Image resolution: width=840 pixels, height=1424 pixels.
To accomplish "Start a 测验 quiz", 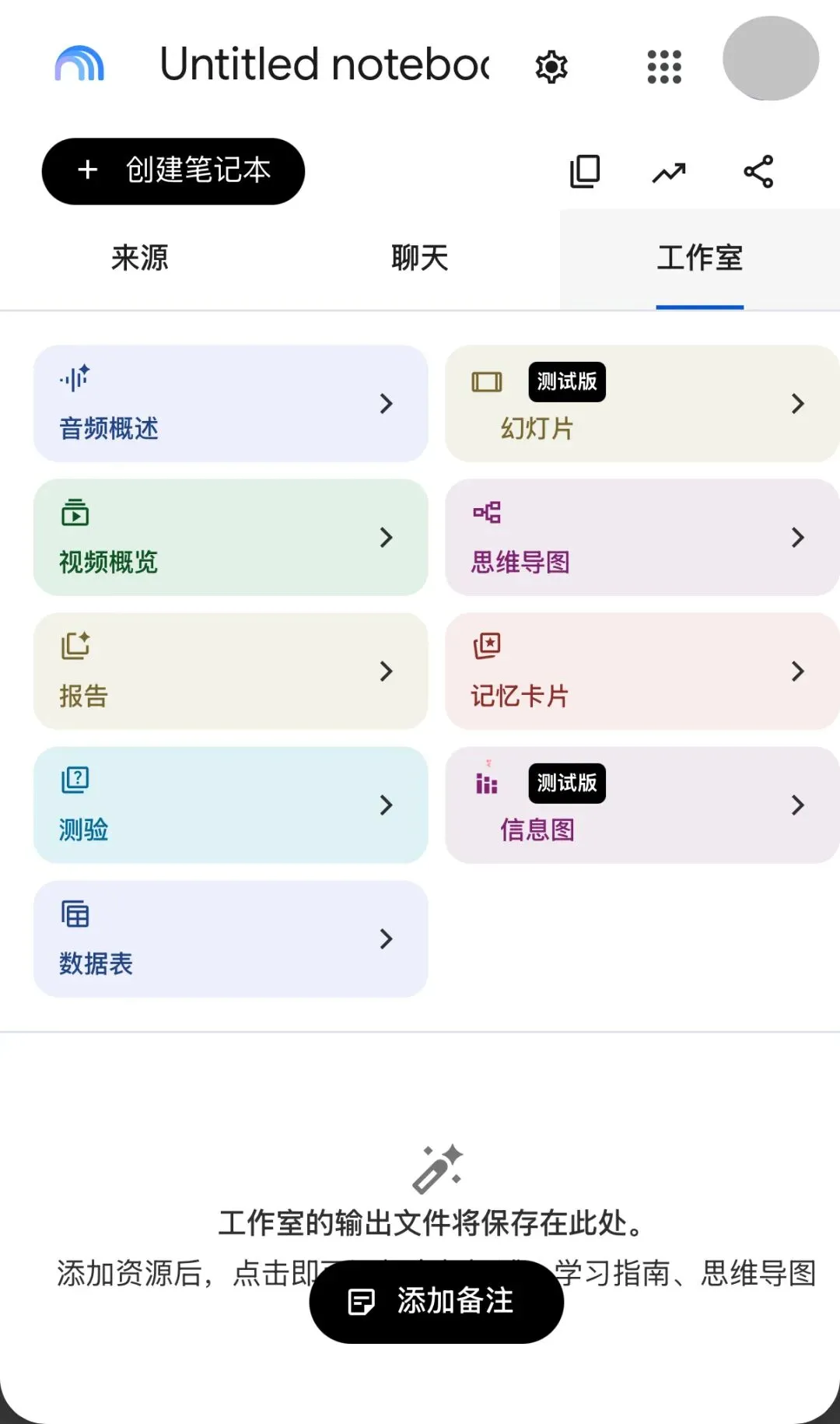I will (x=231, y=805).
